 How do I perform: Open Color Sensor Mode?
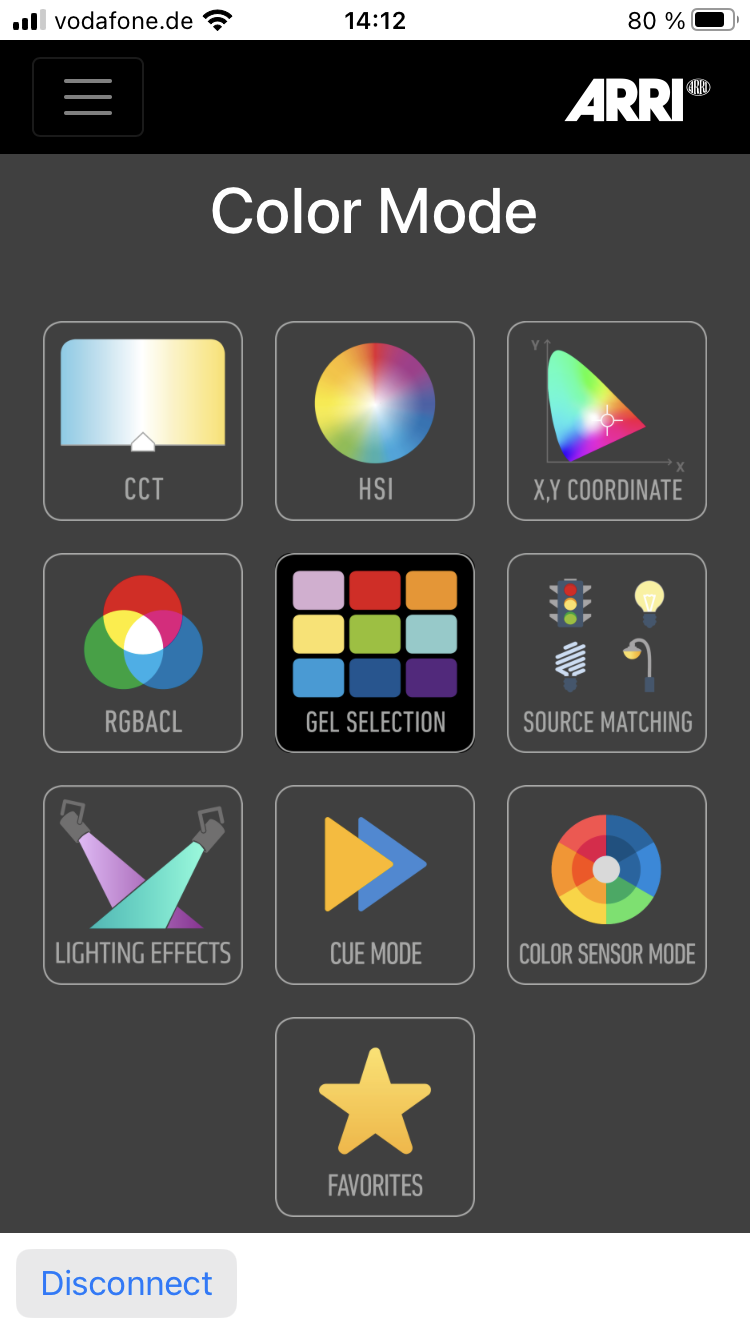point(607,885)
